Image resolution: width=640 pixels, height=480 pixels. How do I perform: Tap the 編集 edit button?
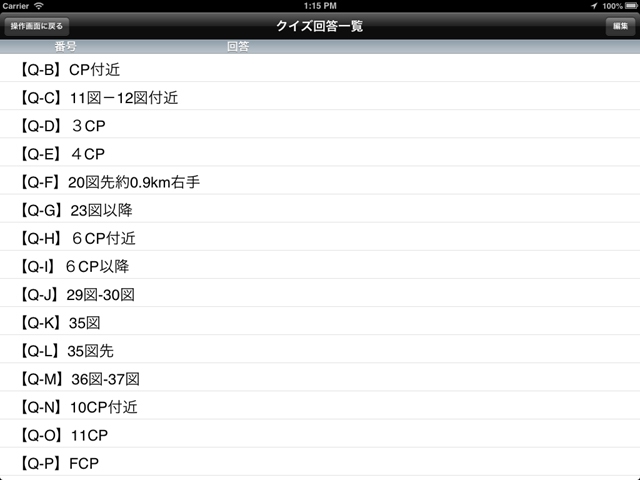pyautogui.click(x=620, y=26)
